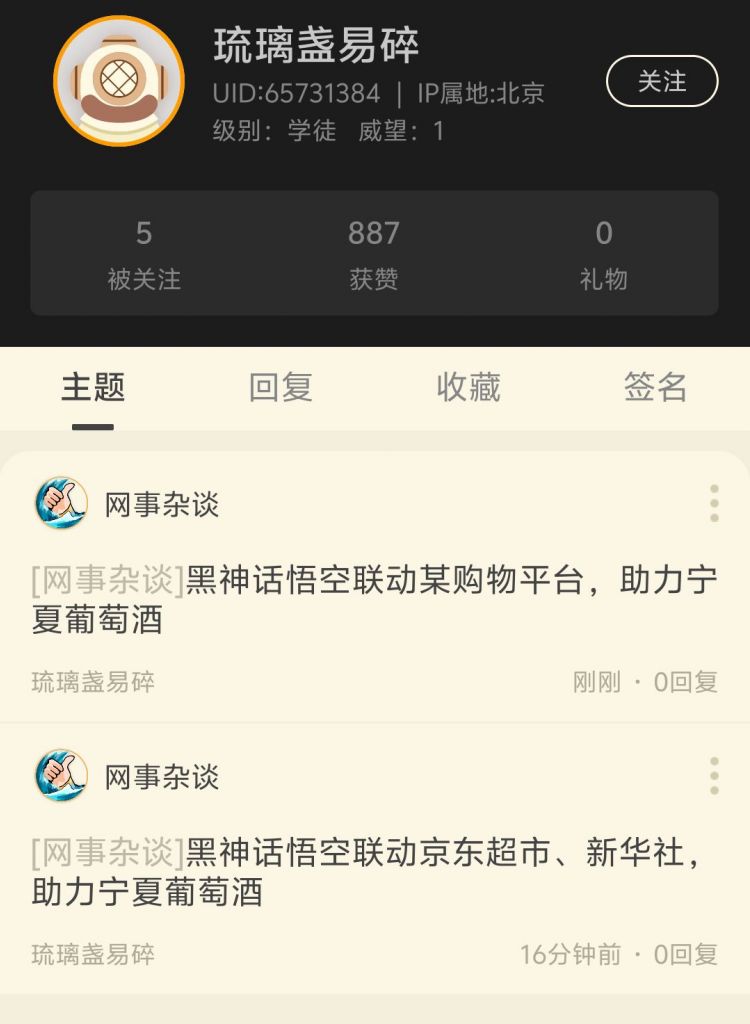Switch to the 签名 tab
Screen dimensions: 750x1024
coord(655,388)
